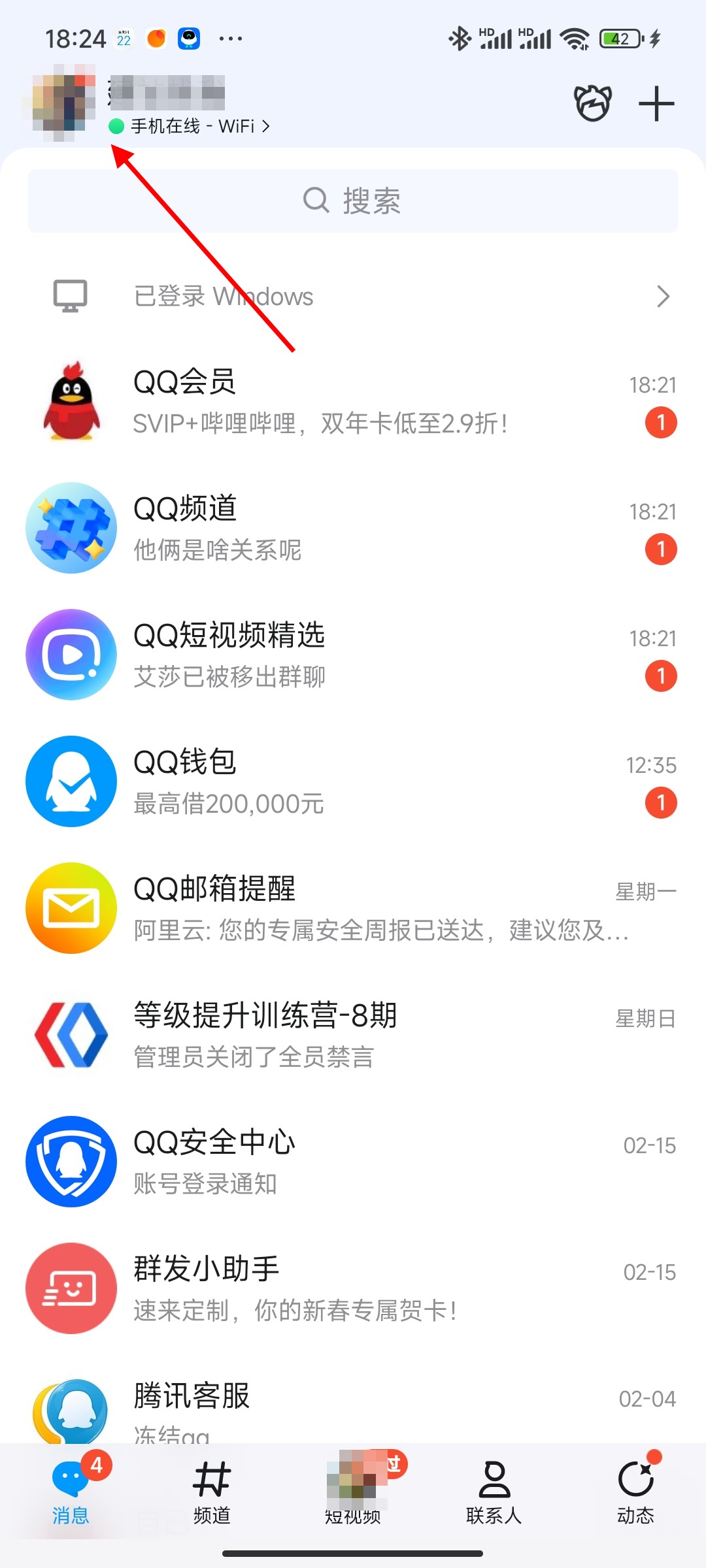Image resolution: width=706 pixels, height=1568 pixels.
Task: Tap the 搜索 search box
Action: click(x=353, y=201)
